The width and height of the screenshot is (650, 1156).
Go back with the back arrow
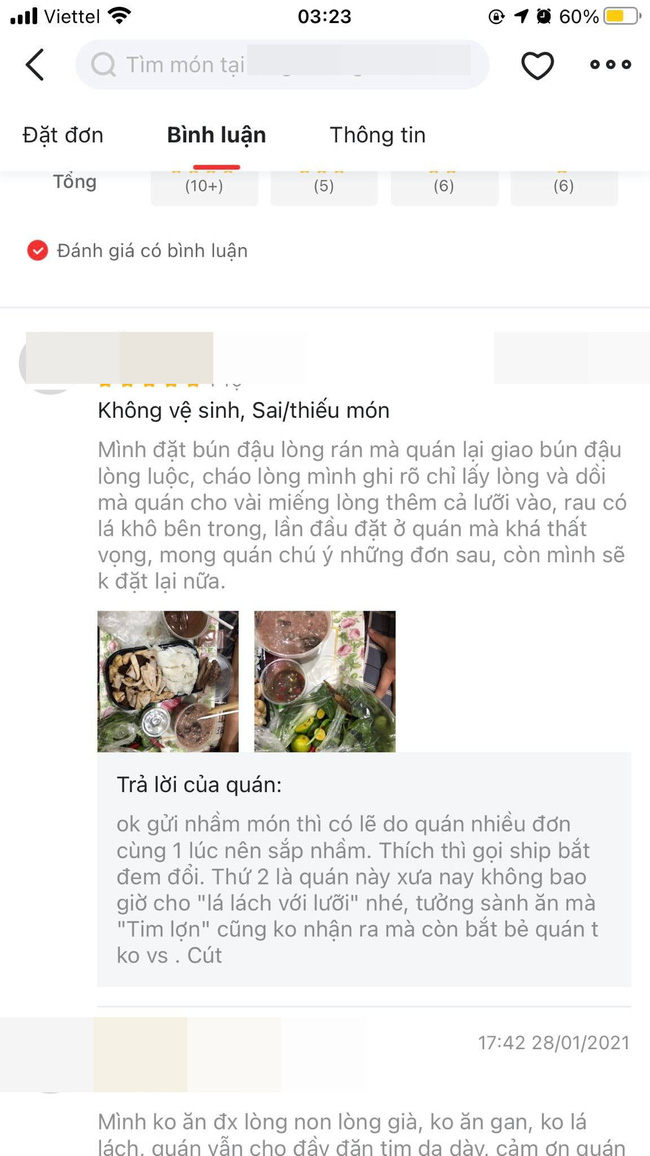tap(35, 65)
